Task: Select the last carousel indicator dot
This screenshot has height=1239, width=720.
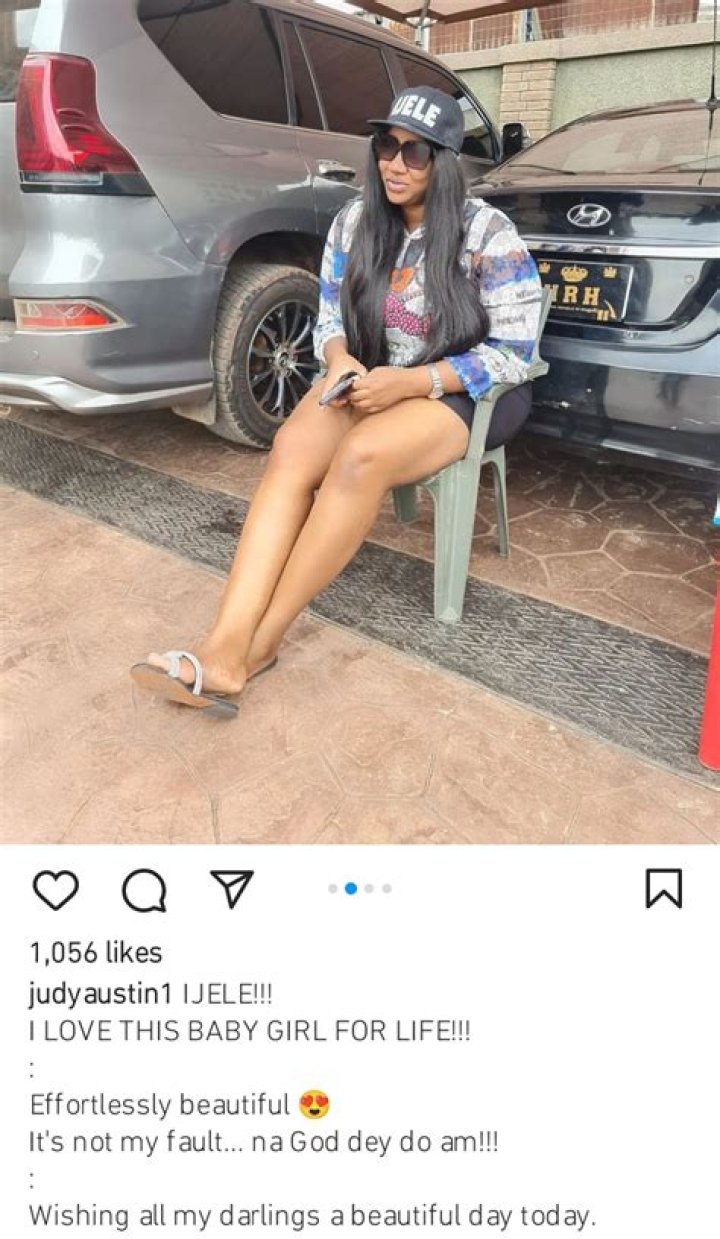Action: (x=385, y=888)
